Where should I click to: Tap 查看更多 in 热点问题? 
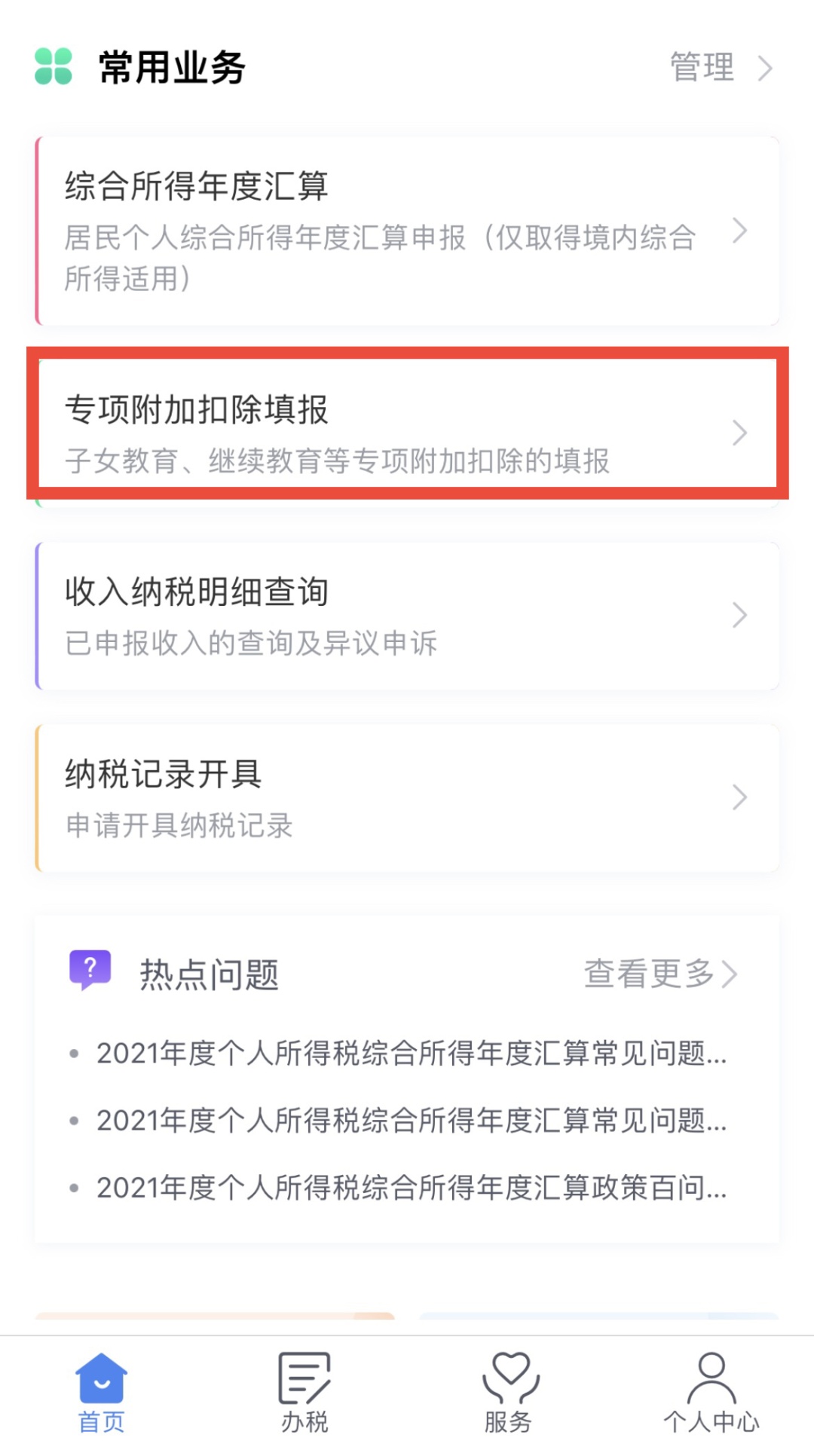pos(659,974)
